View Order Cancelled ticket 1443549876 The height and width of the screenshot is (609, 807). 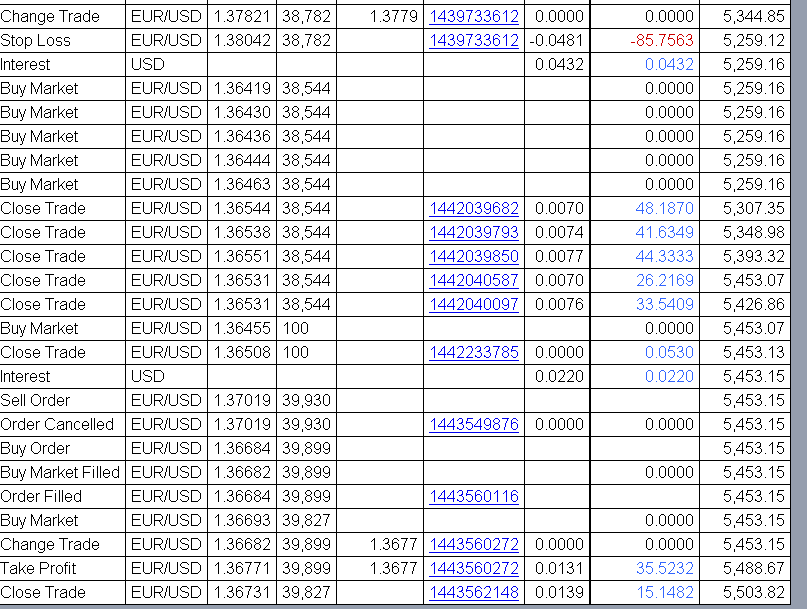click(474, 424)
